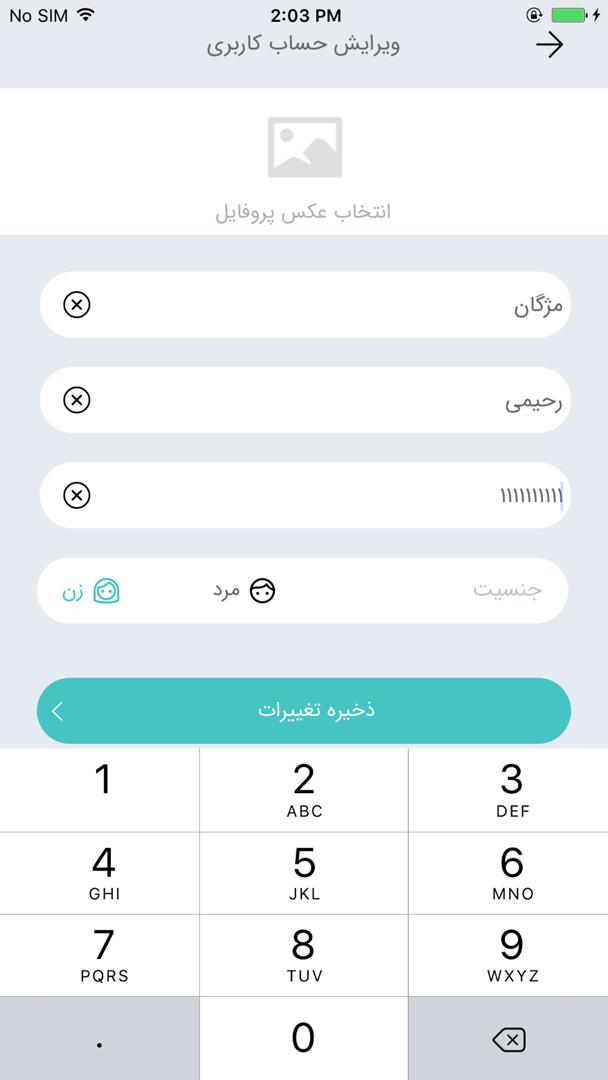Tap the backspace key on the keypad
Viewport: 608px width, 1080px height.
[508, 1040]
